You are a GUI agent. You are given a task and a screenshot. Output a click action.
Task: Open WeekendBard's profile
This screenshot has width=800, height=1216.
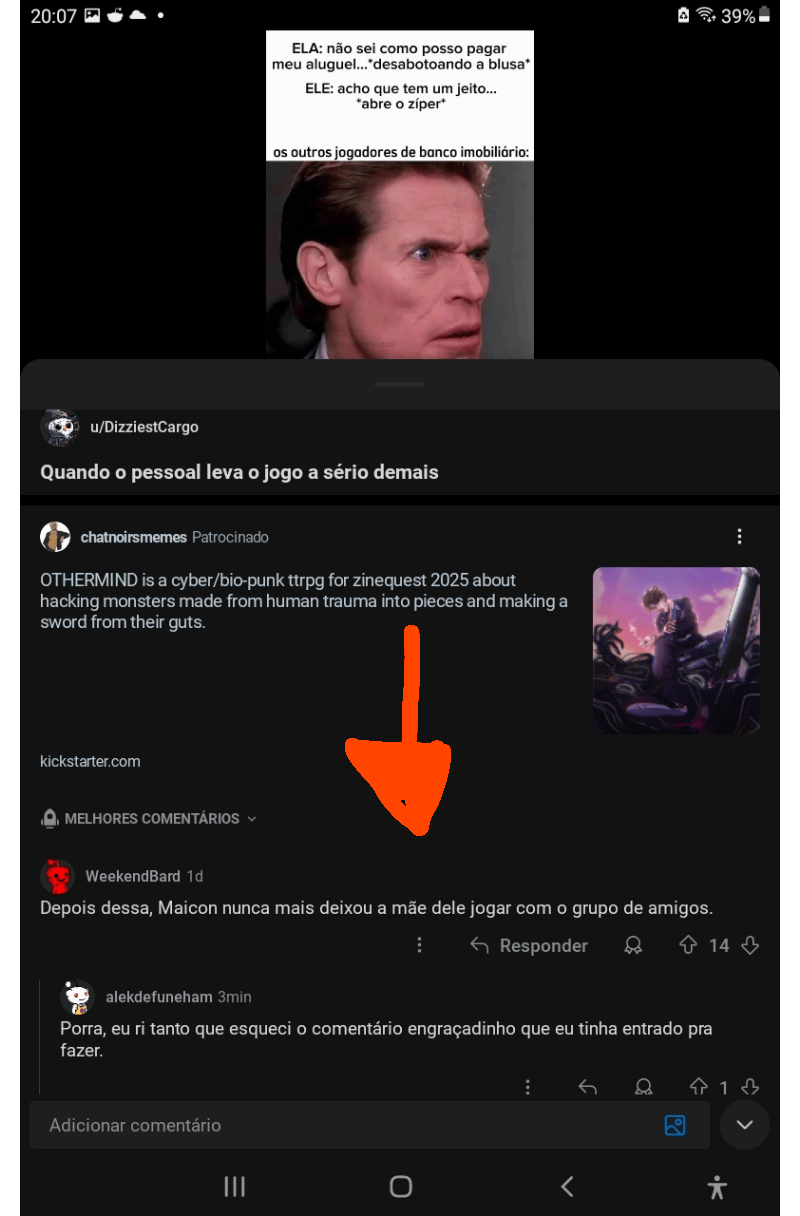pos(133,876)
